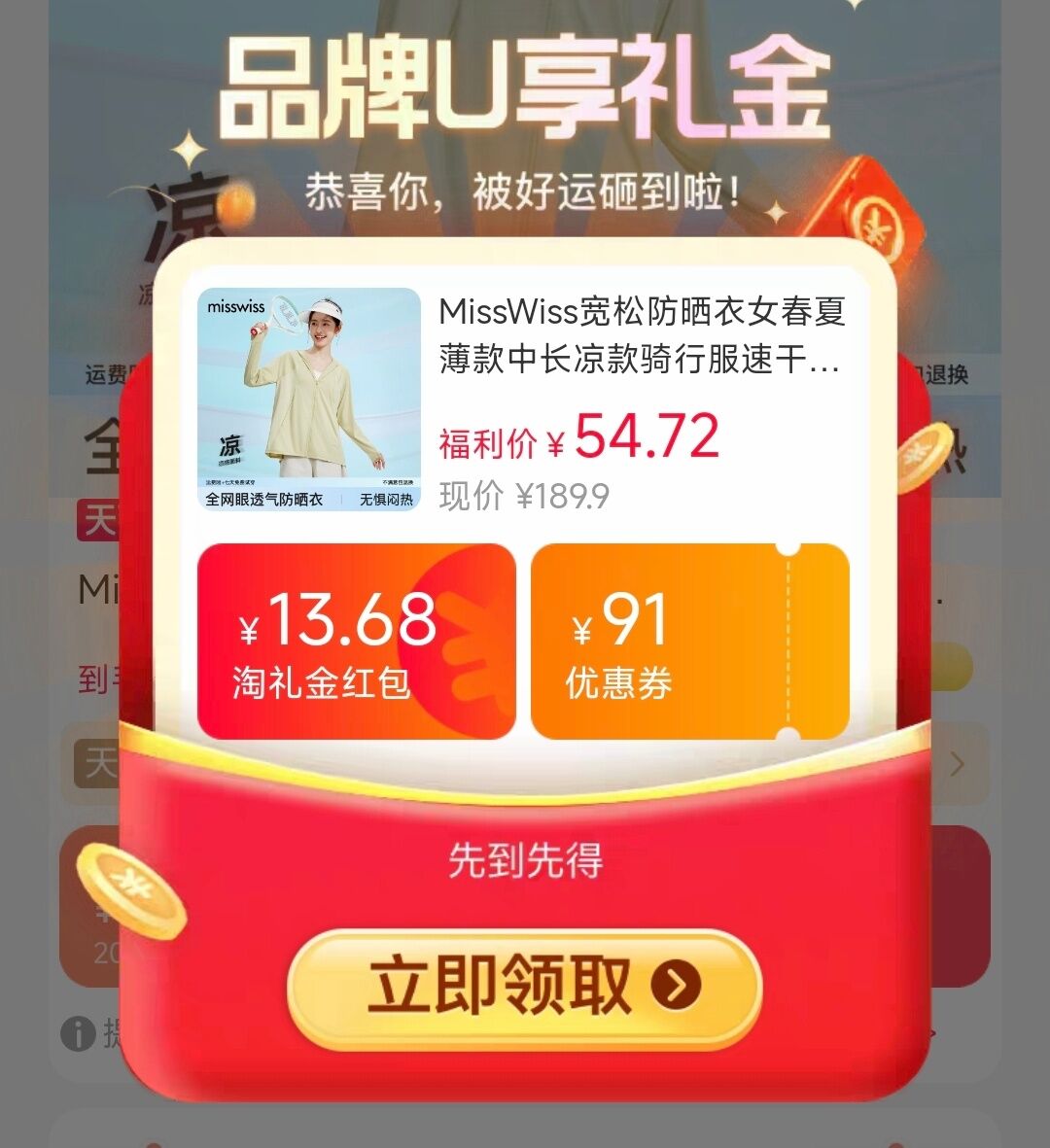
Task: Select the ¥13.68 淘礼金红包 red packet
Action: pos(356,642)
